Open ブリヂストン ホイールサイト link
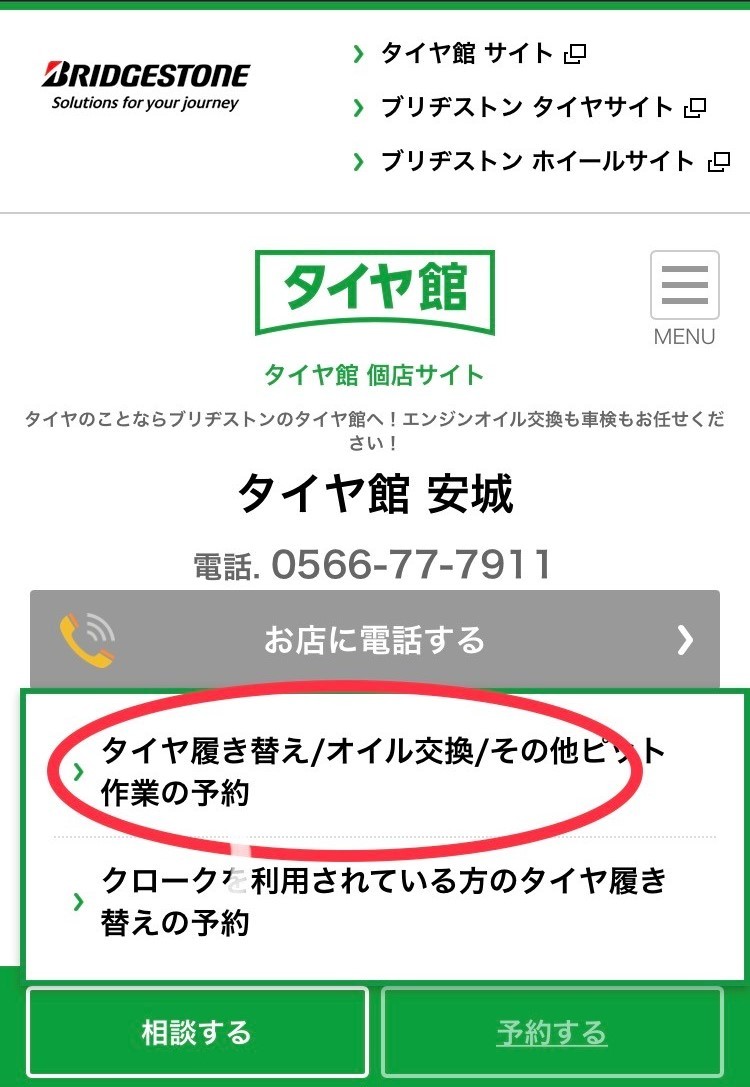Viewport: 750px width, 1087px height. [x=538, y=161]
